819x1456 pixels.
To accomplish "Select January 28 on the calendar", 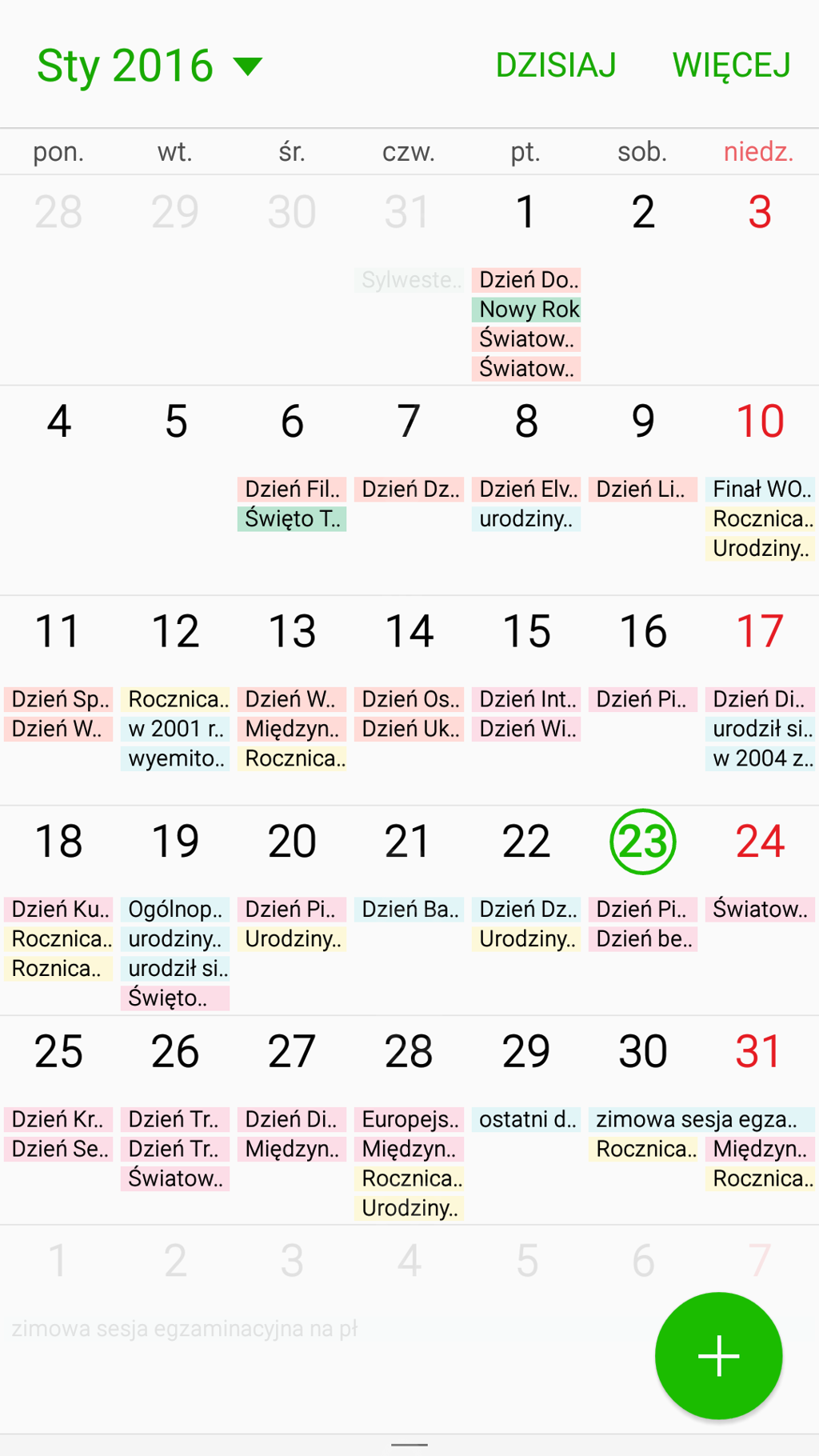I will point(409,1120).
